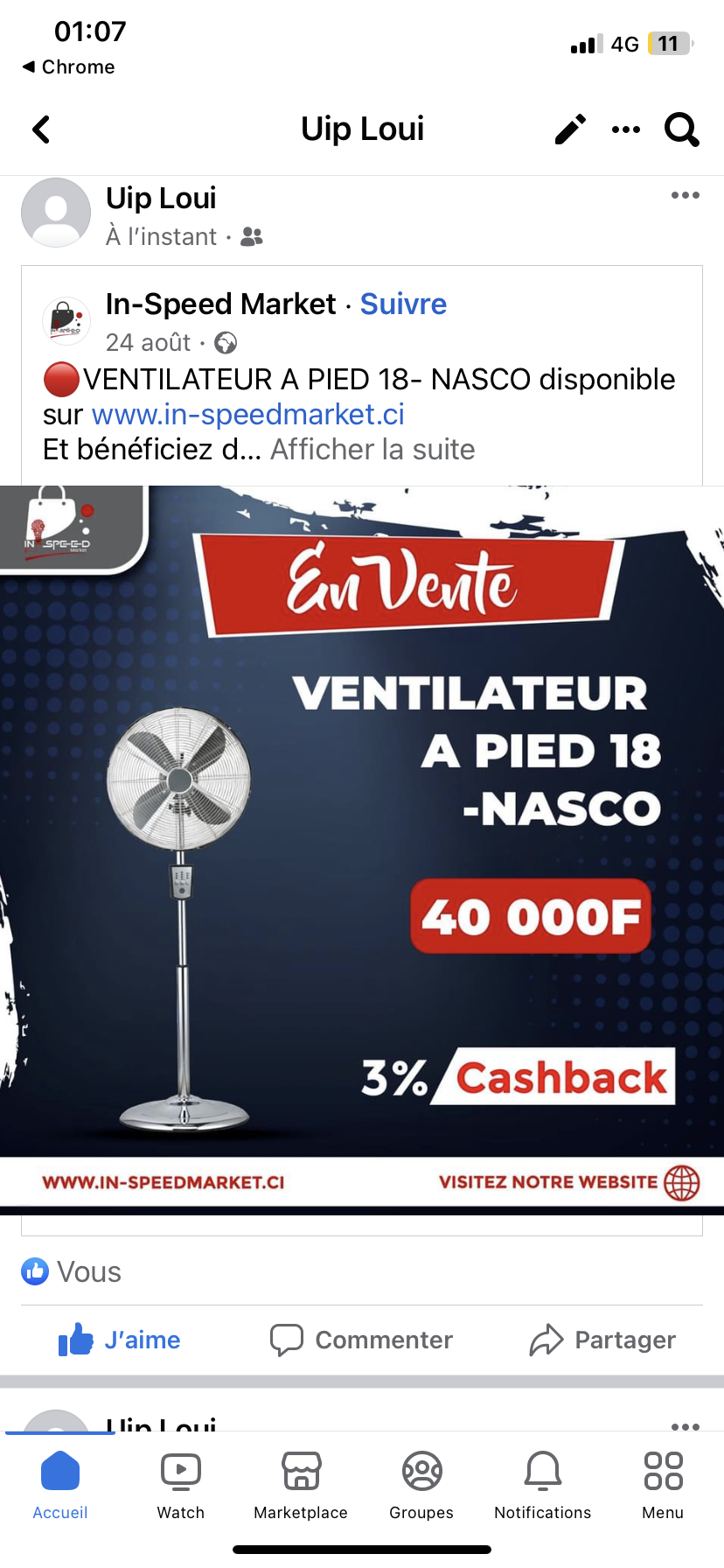Viewport: 724px width, 1568px height.
Task: Tap Commenter to write a comment
Action: 362,1340
